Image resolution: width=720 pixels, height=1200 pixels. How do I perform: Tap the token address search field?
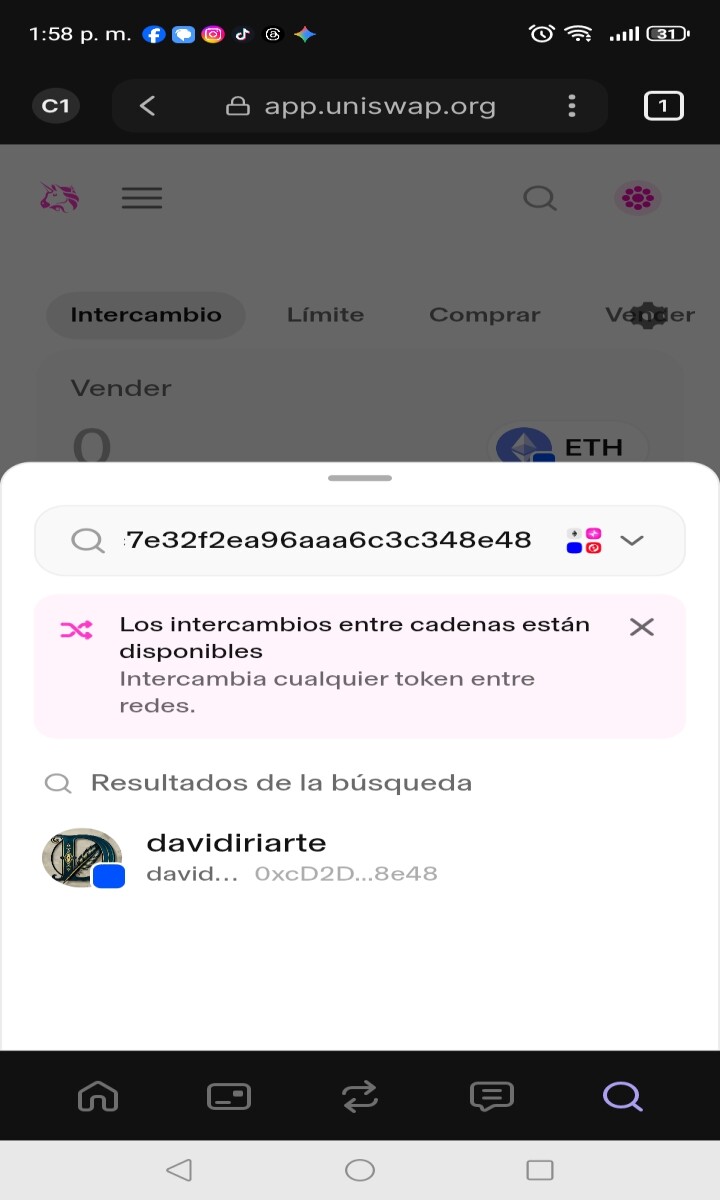pos(330,541)
